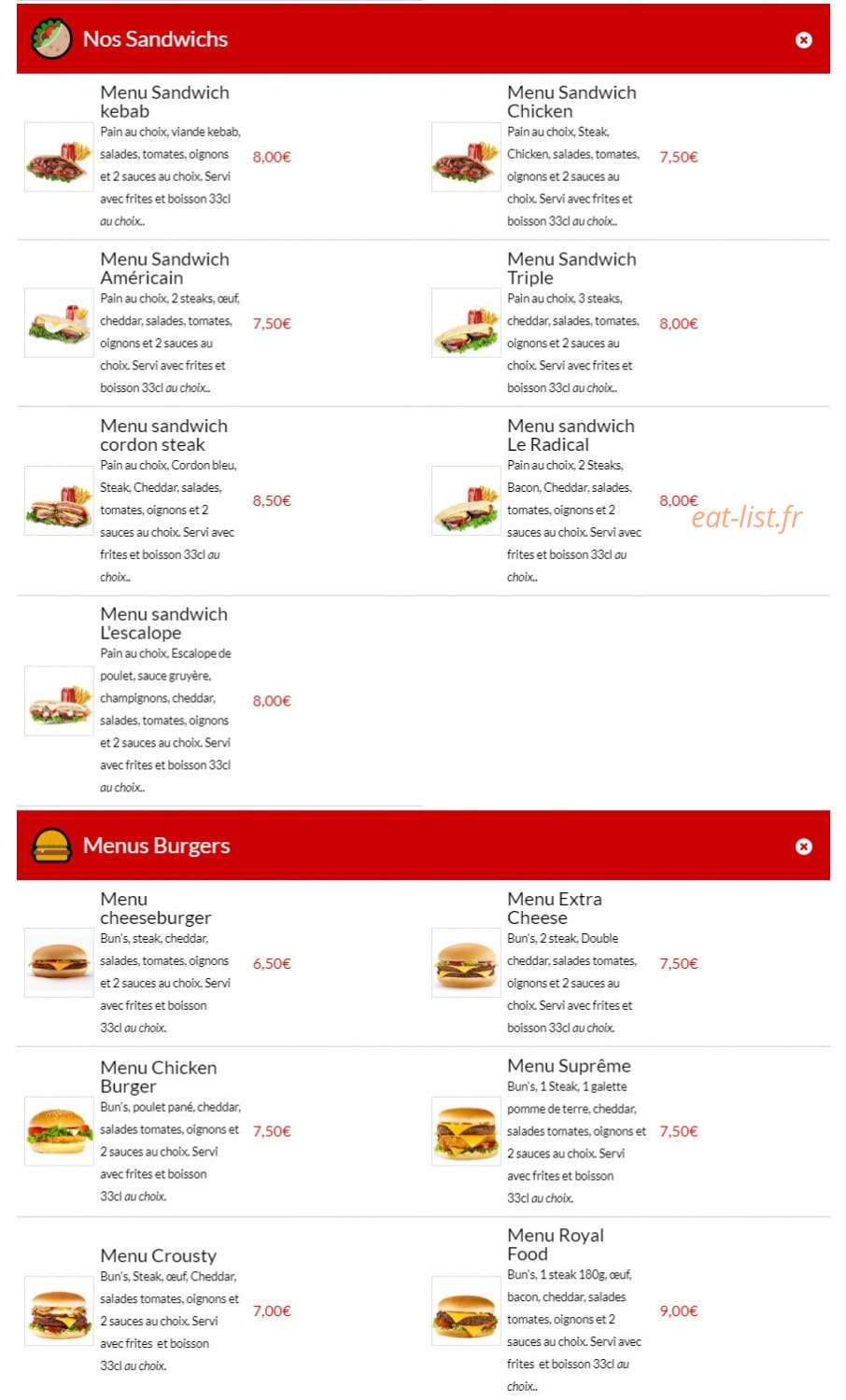This screenshot has height=1400, width=846.
Task: Choose Menu Sandwich Américain
Action: tap(164, 269)
